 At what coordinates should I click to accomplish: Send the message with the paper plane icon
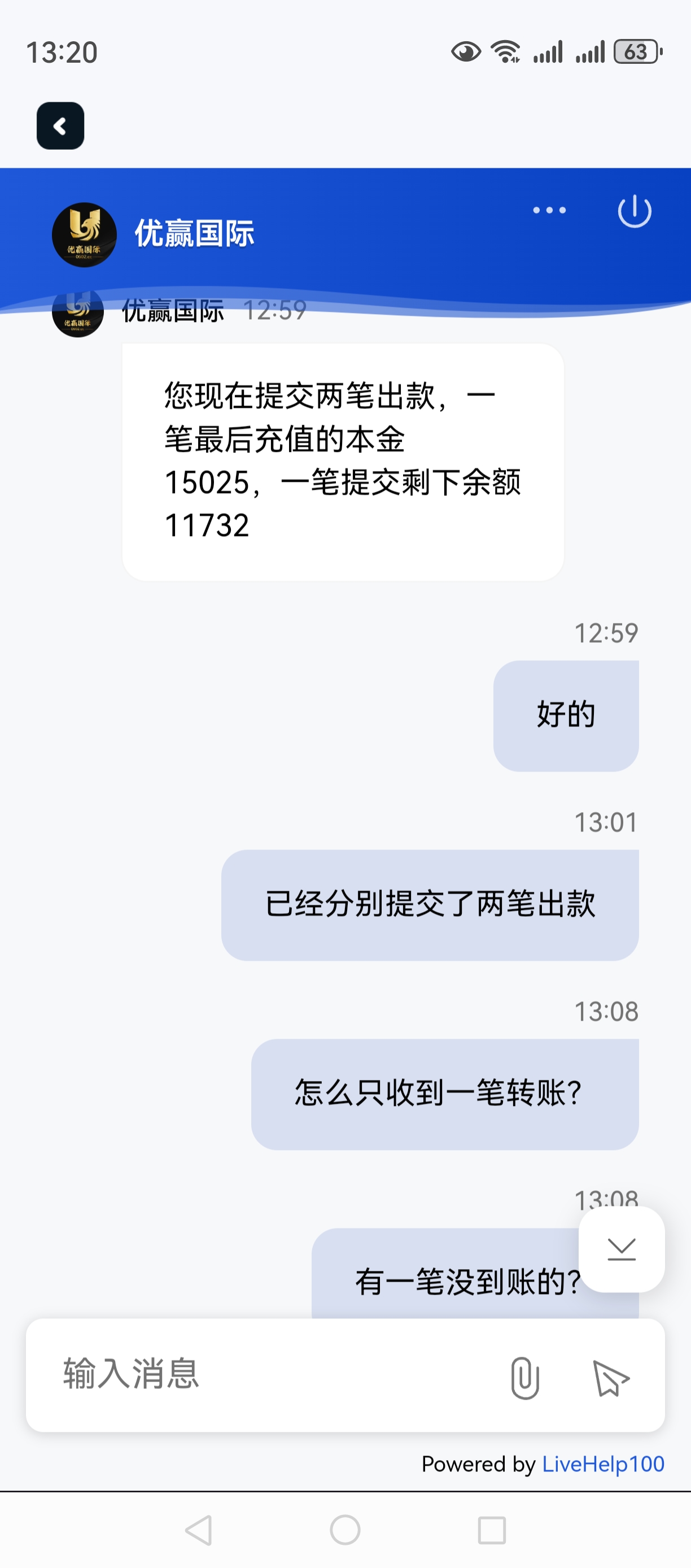(611, 1378)
